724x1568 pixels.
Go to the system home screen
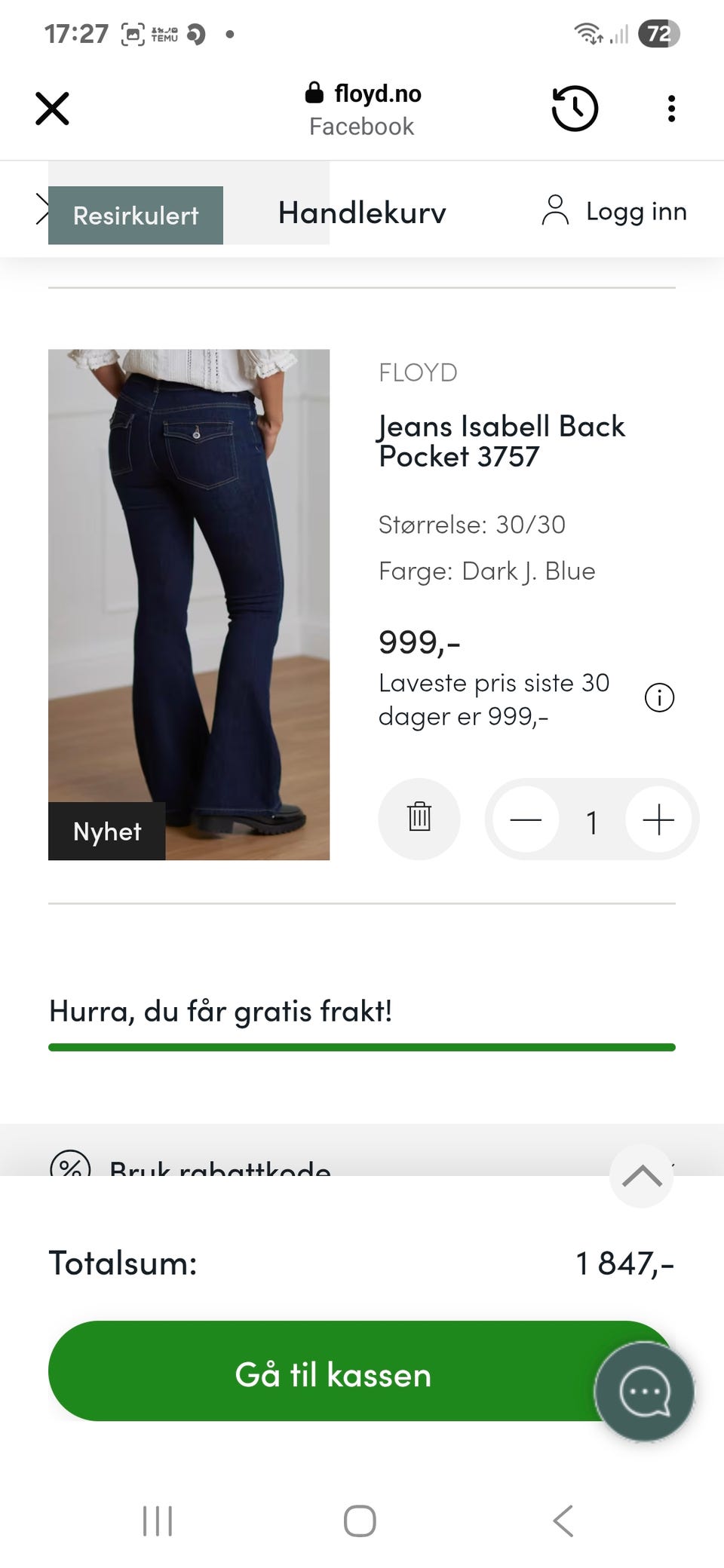pos(360,1521)
